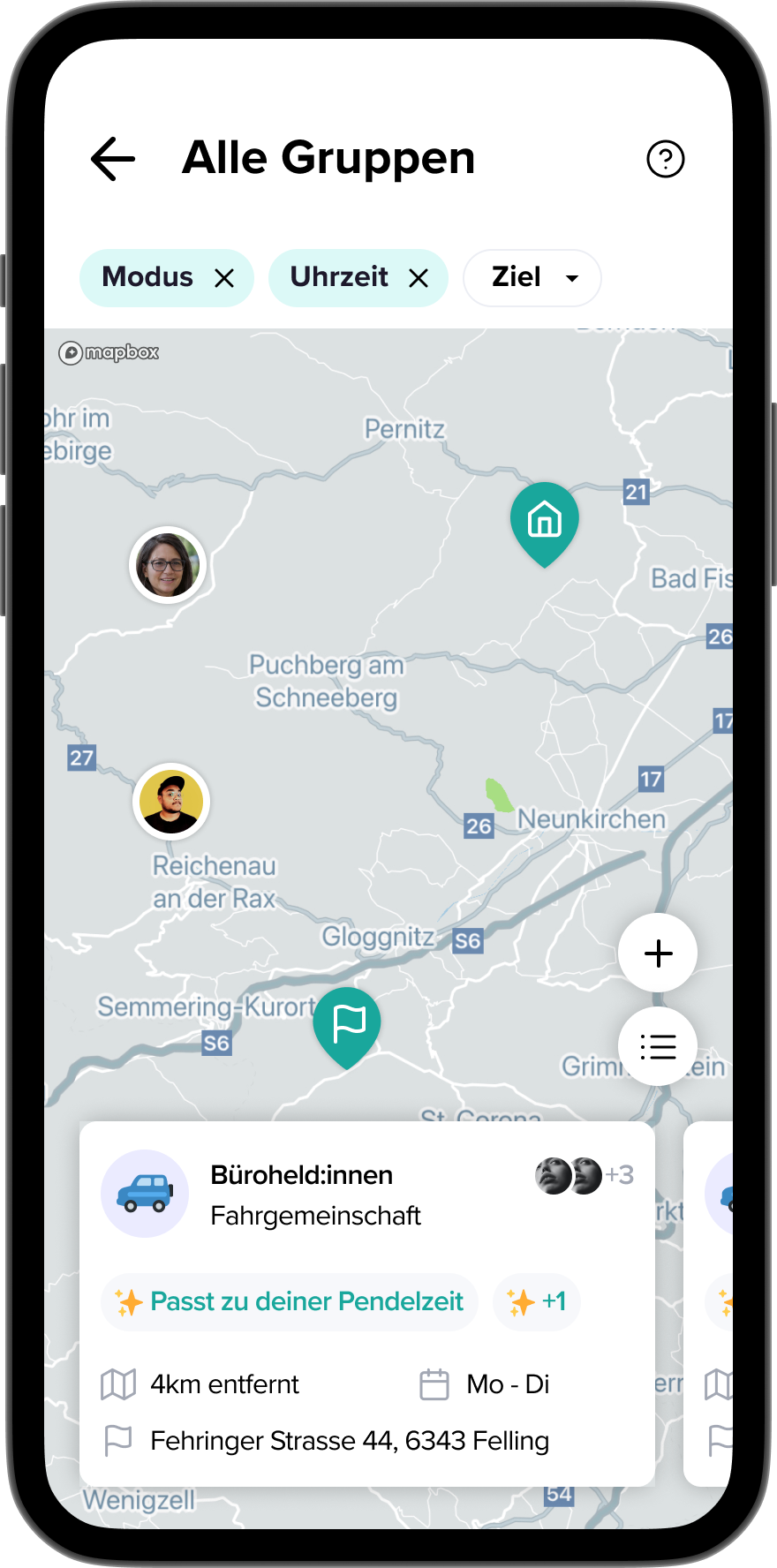Open the man with cap avatar marker
Screen dimensions: 777x1568
click(171, 802)
